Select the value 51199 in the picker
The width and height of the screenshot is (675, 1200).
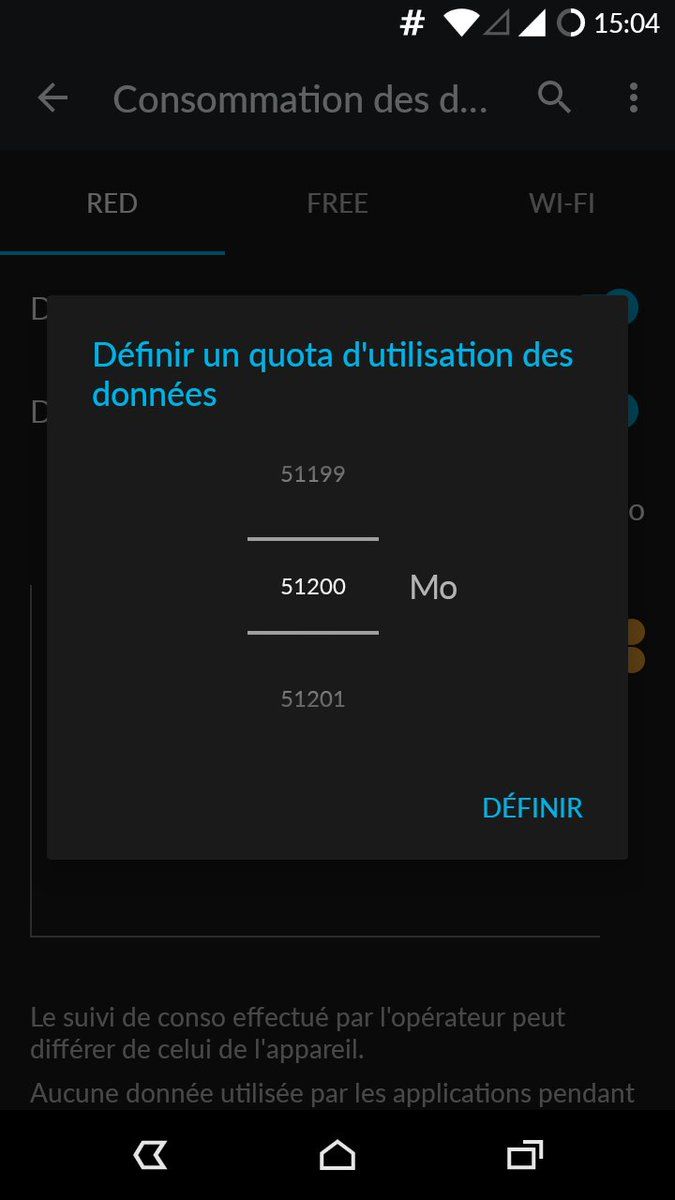pyautogui.click(x=313, y=474)
